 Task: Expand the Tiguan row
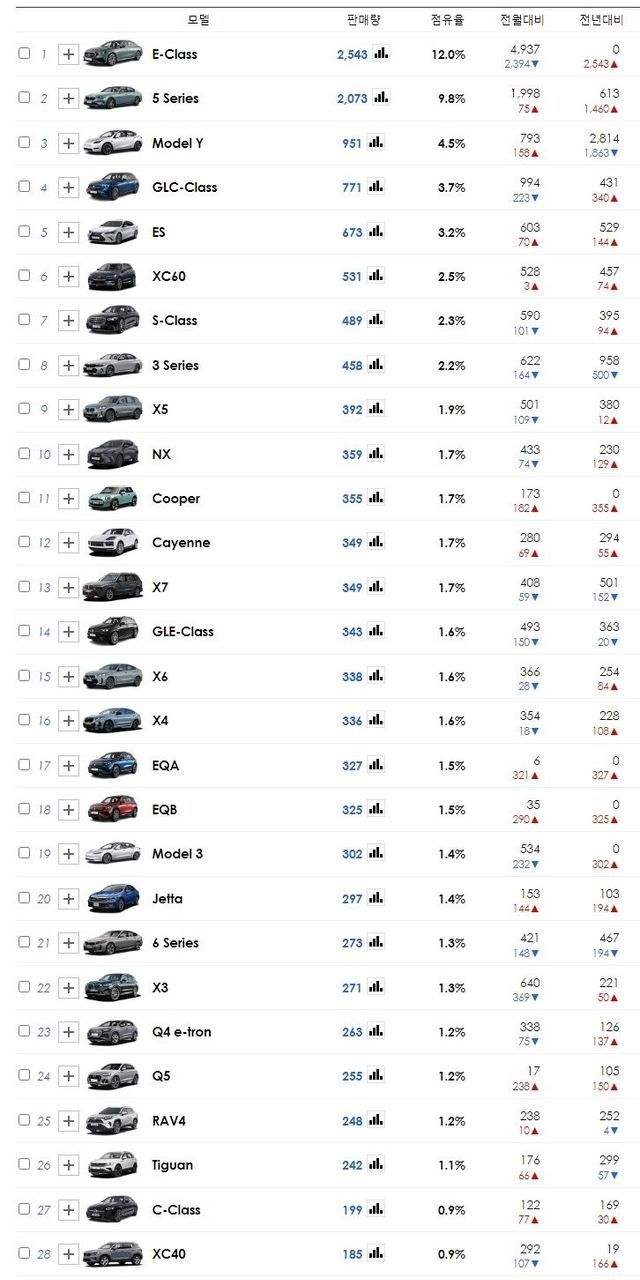click(x=68, y=1165)
